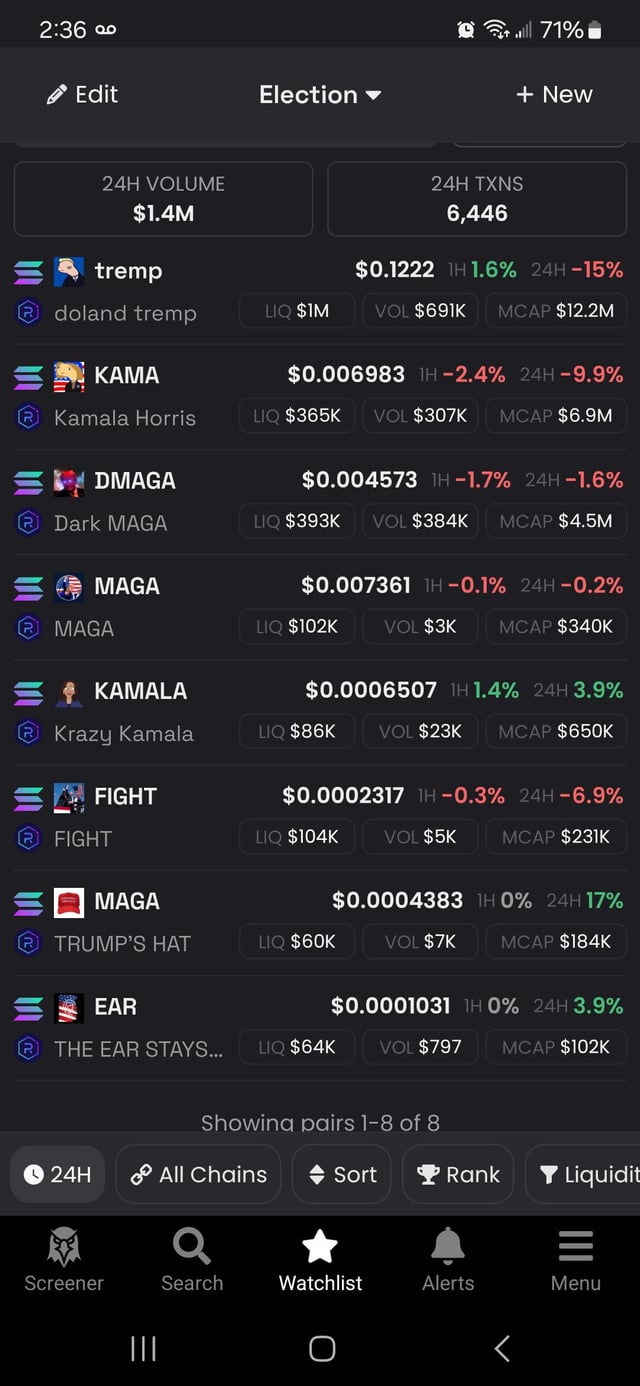640x1386 pixels.
Task: Open the KAMALA Krazy Kamala pair
Action: (x=320, y=712)
